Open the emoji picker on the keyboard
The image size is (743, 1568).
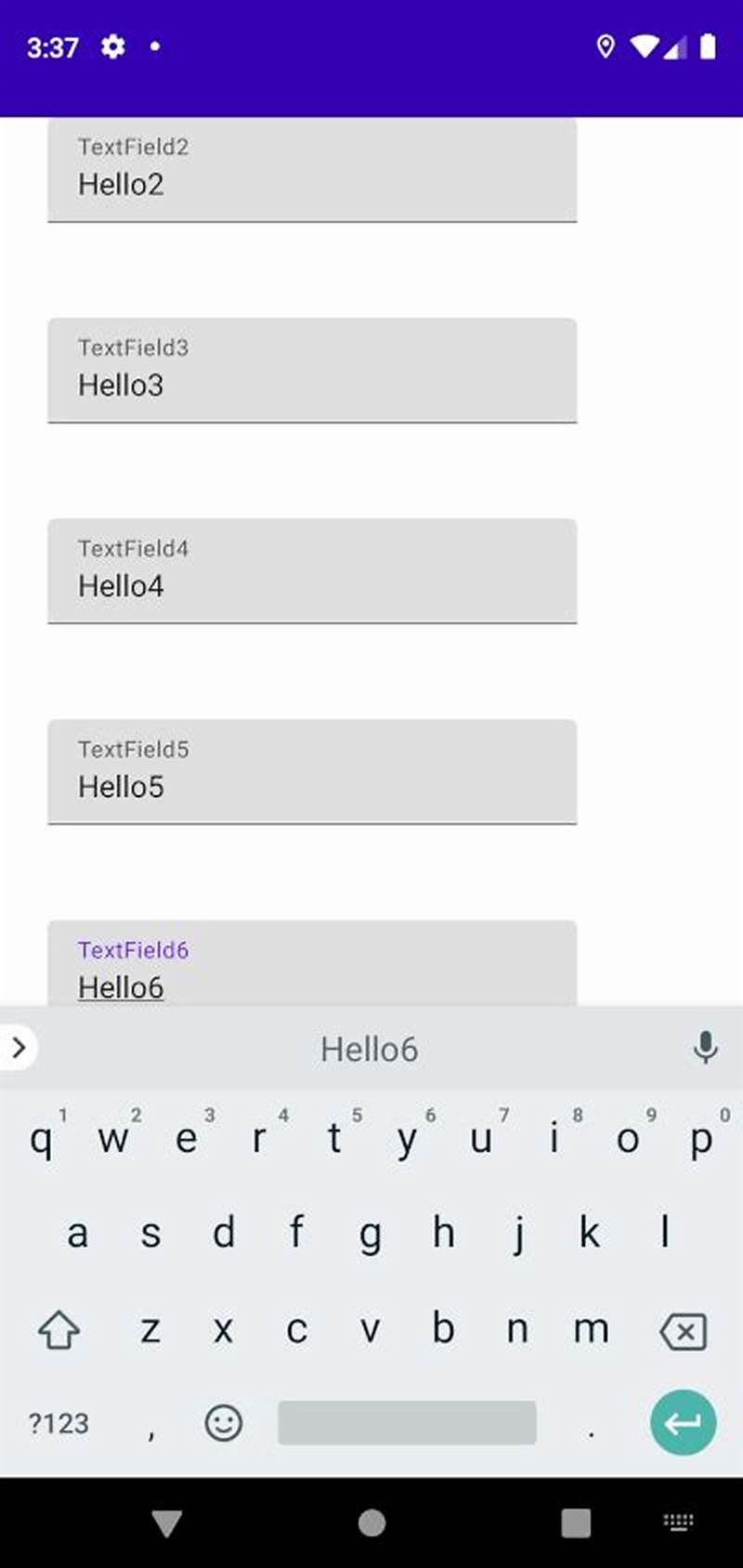(x=224, y=1422)
